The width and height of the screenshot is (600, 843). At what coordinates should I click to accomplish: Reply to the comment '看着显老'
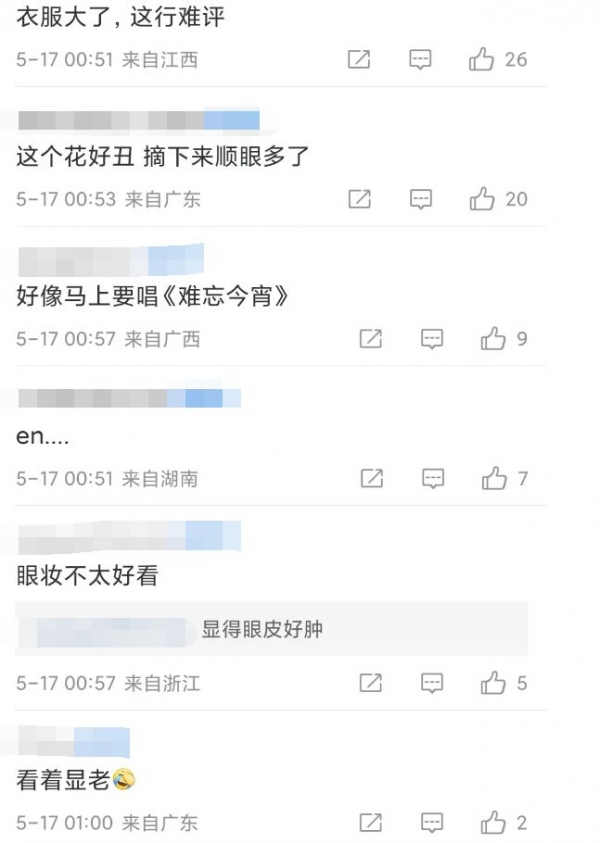click(432, 823)
